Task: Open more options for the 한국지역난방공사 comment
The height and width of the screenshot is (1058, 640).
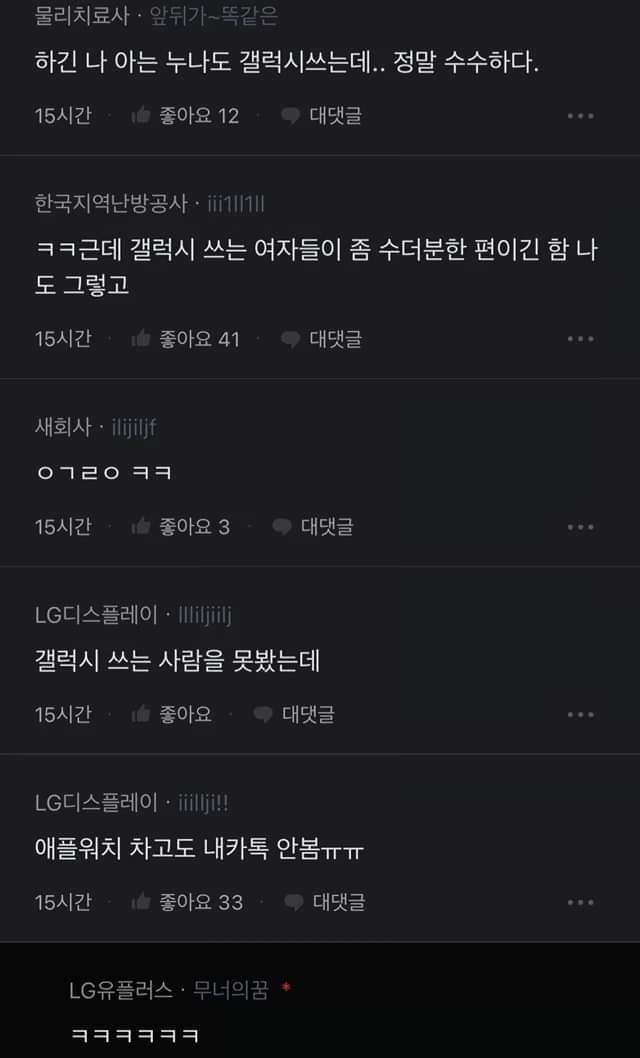Action: [x=580, y=339]
